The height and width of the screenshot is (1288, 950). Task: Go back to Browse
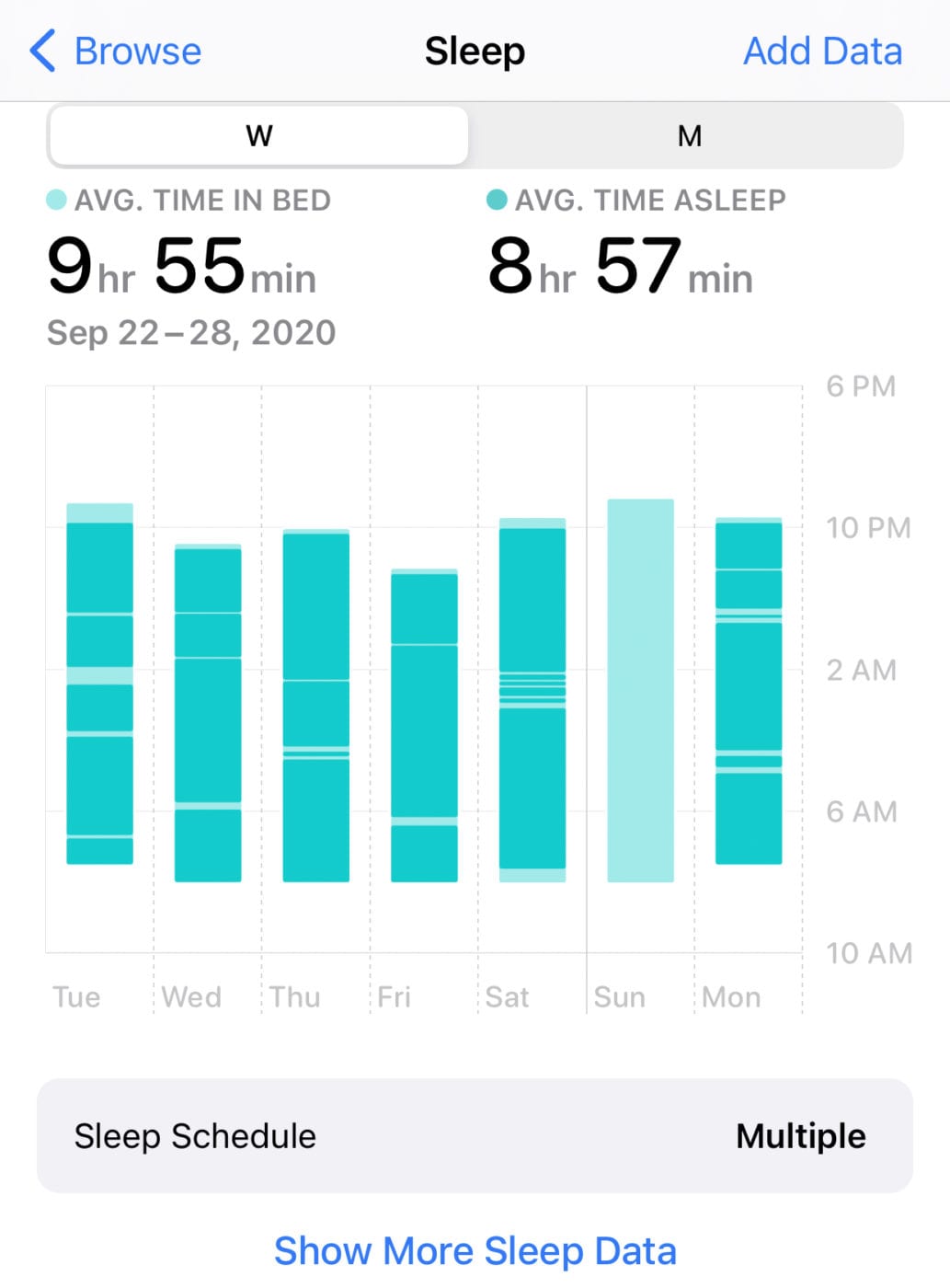116,52
